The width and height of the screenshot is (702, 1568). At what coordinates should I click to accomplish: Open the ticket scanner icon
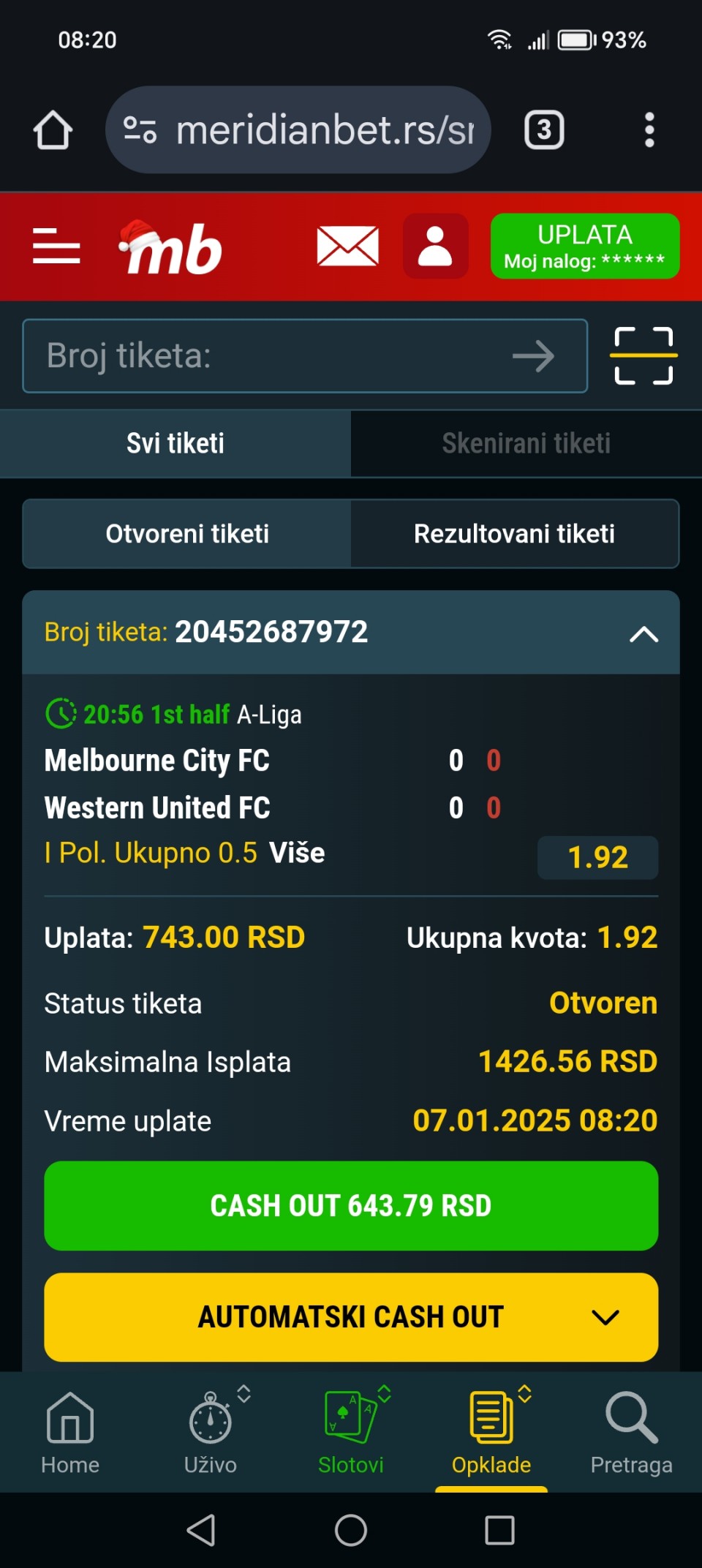[x=643, y=356]
